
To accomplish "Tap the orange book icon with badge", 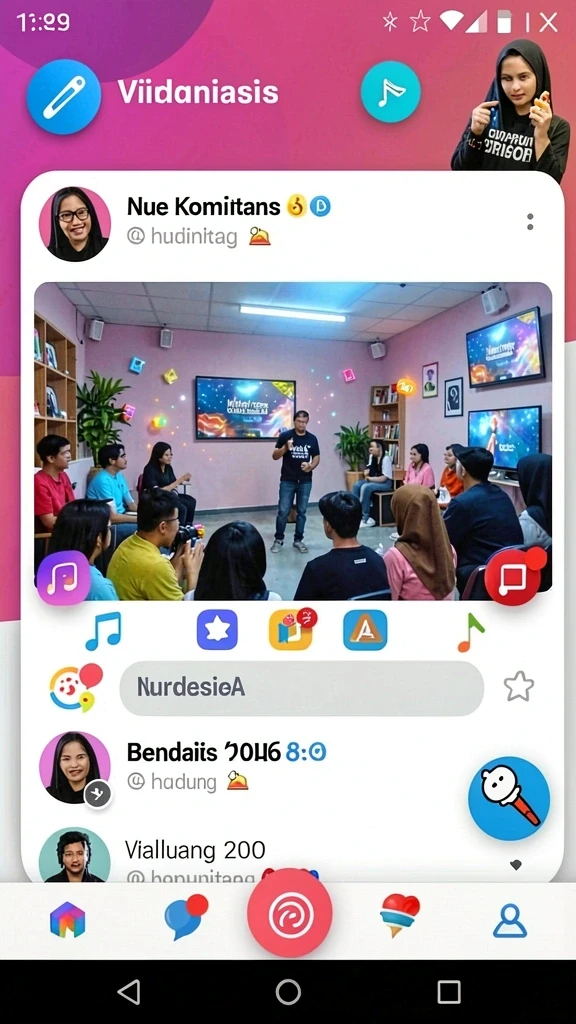I will [x=291, y=630].
